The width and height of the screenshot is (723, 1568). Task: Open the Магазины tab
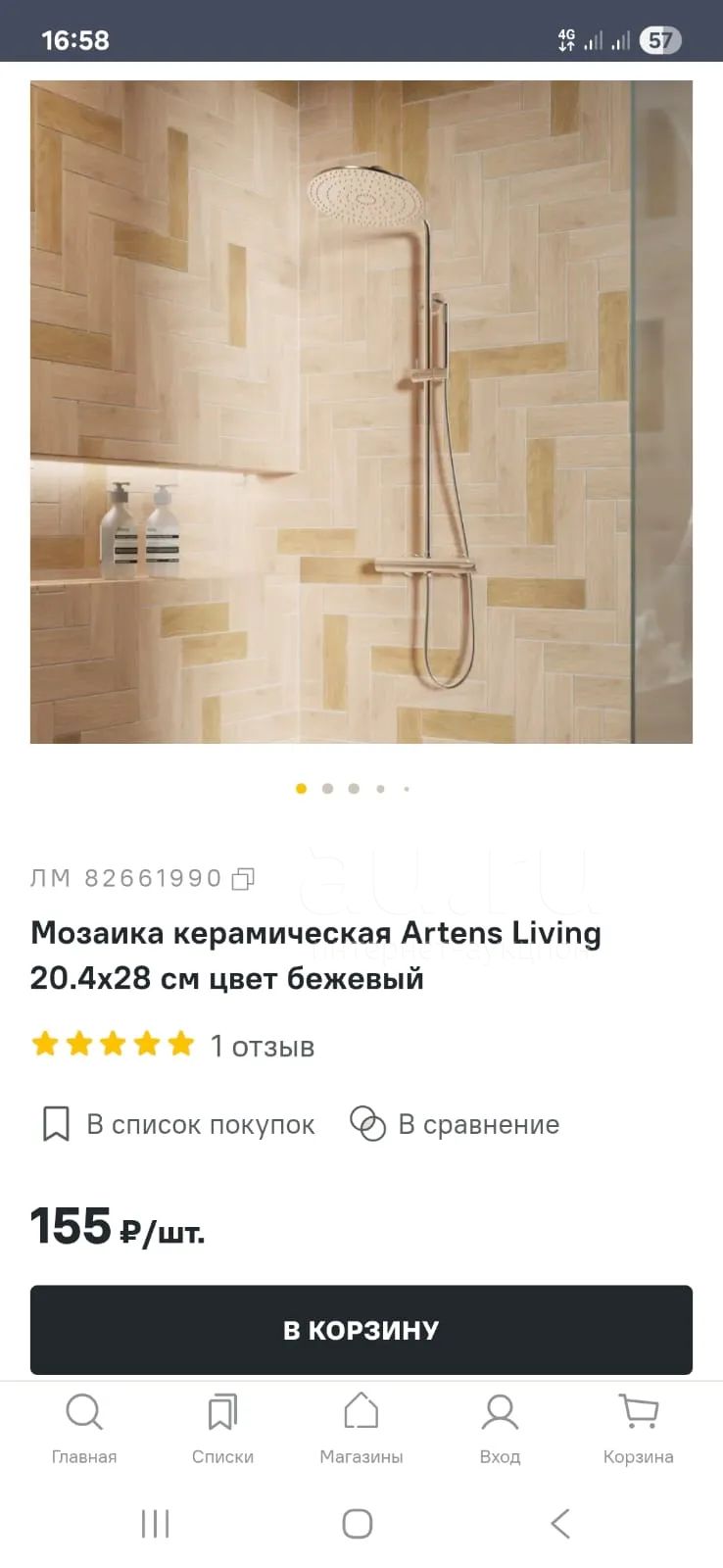coord(361,1429)
